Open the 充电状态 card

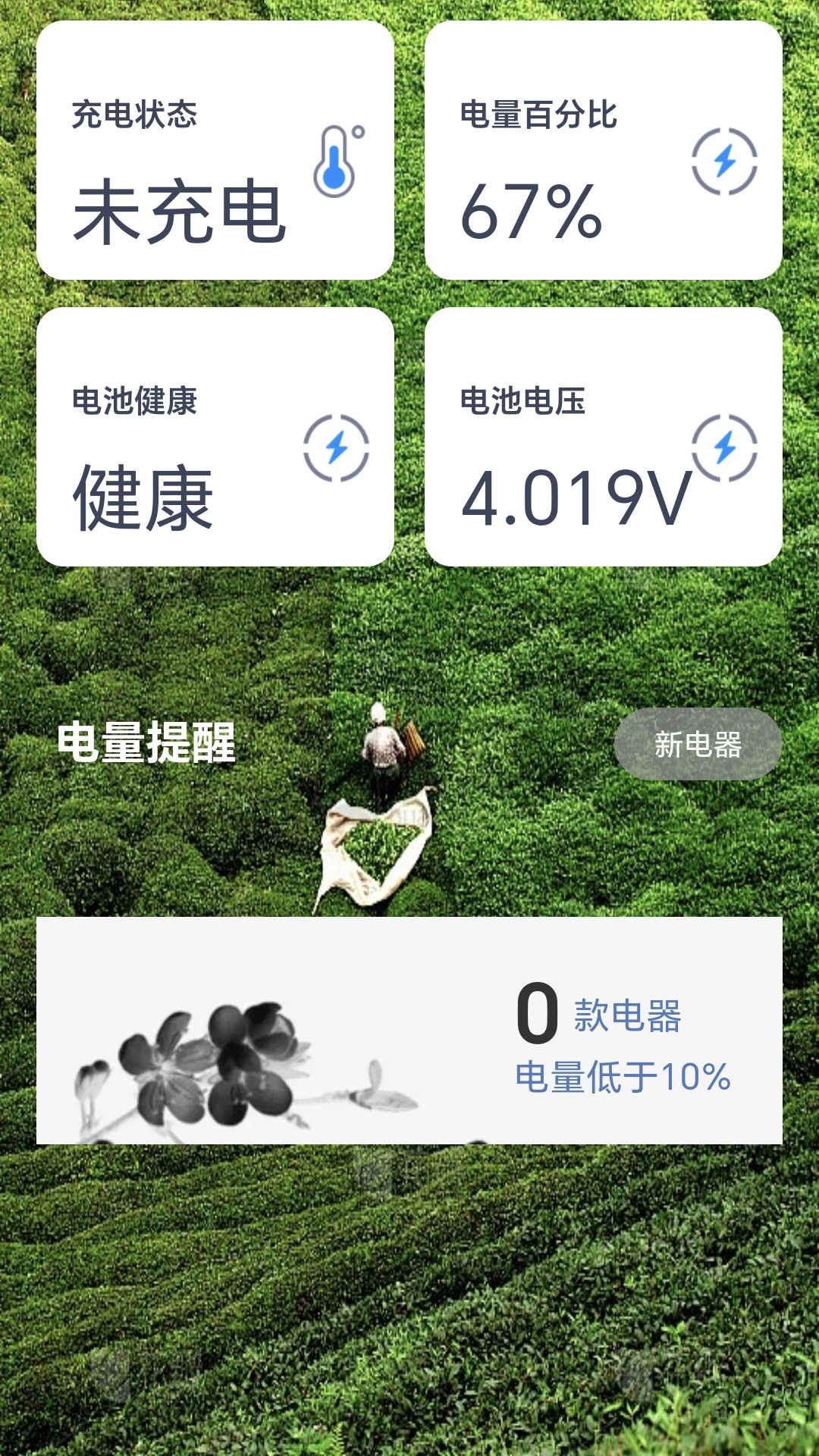(215, 150)
